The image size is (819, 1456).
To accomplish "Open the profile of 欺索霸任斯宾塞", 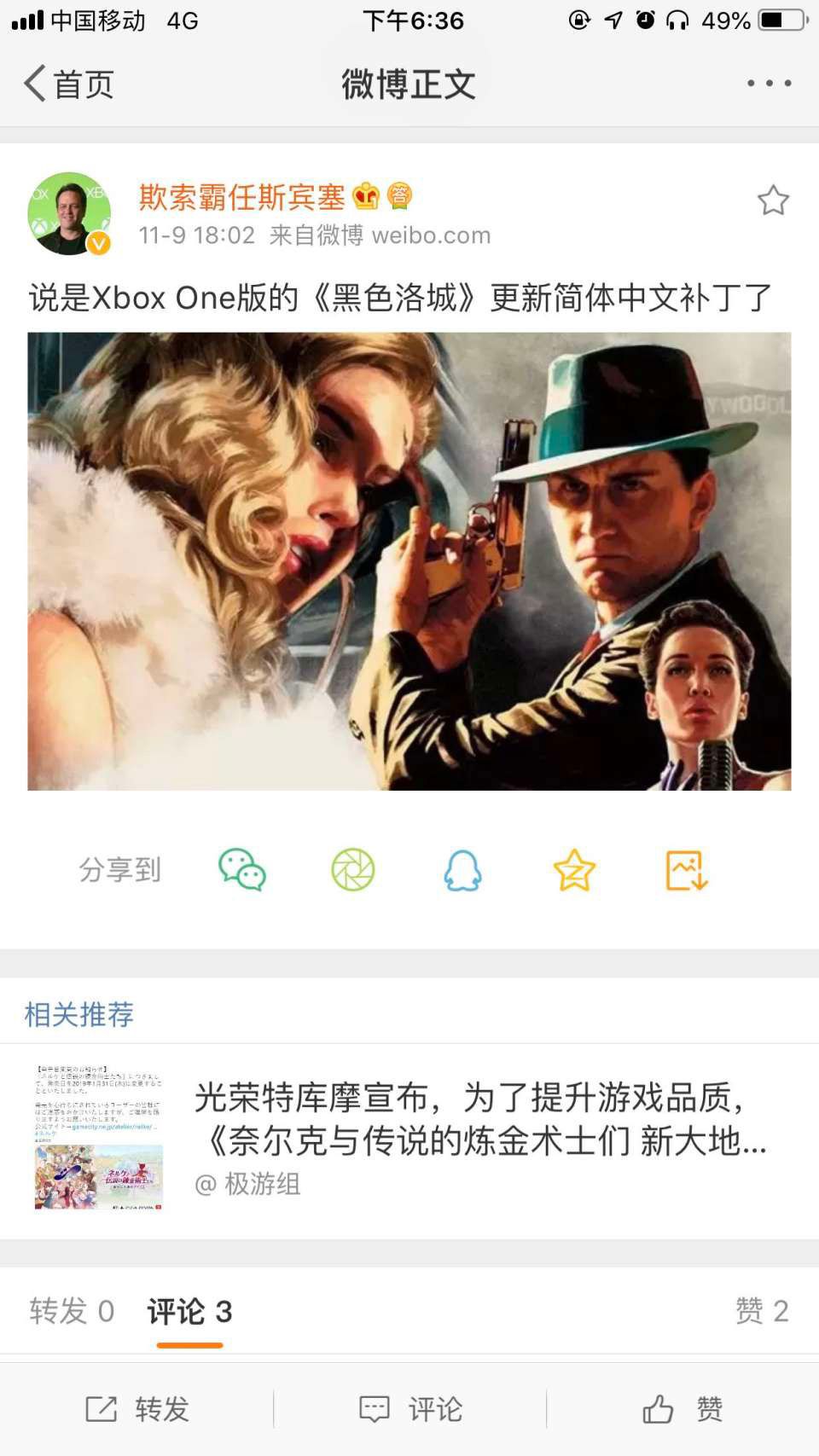I will pos(241,197).
